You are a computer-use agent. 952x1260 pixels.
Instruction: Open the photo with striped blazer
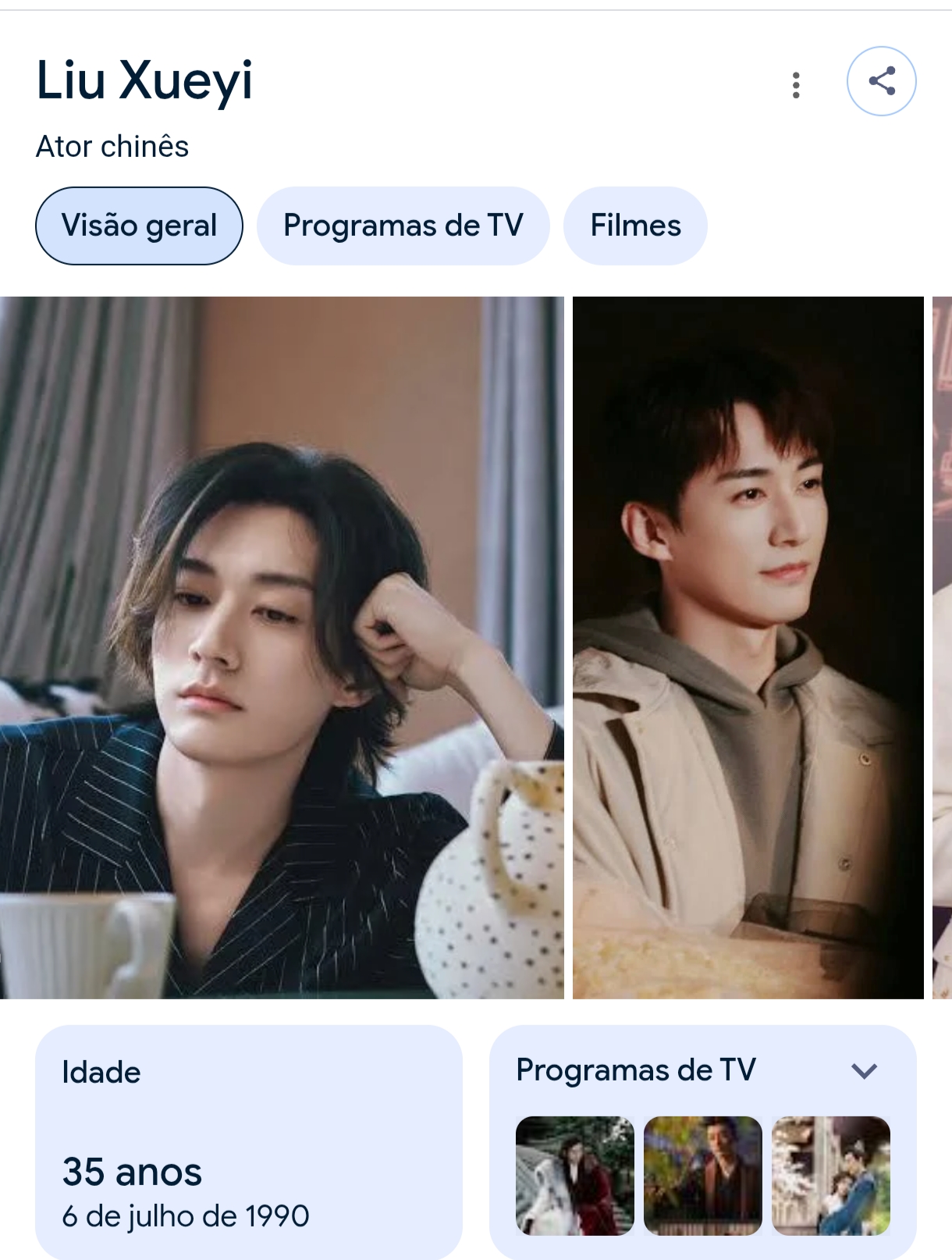tap(281, 647)
